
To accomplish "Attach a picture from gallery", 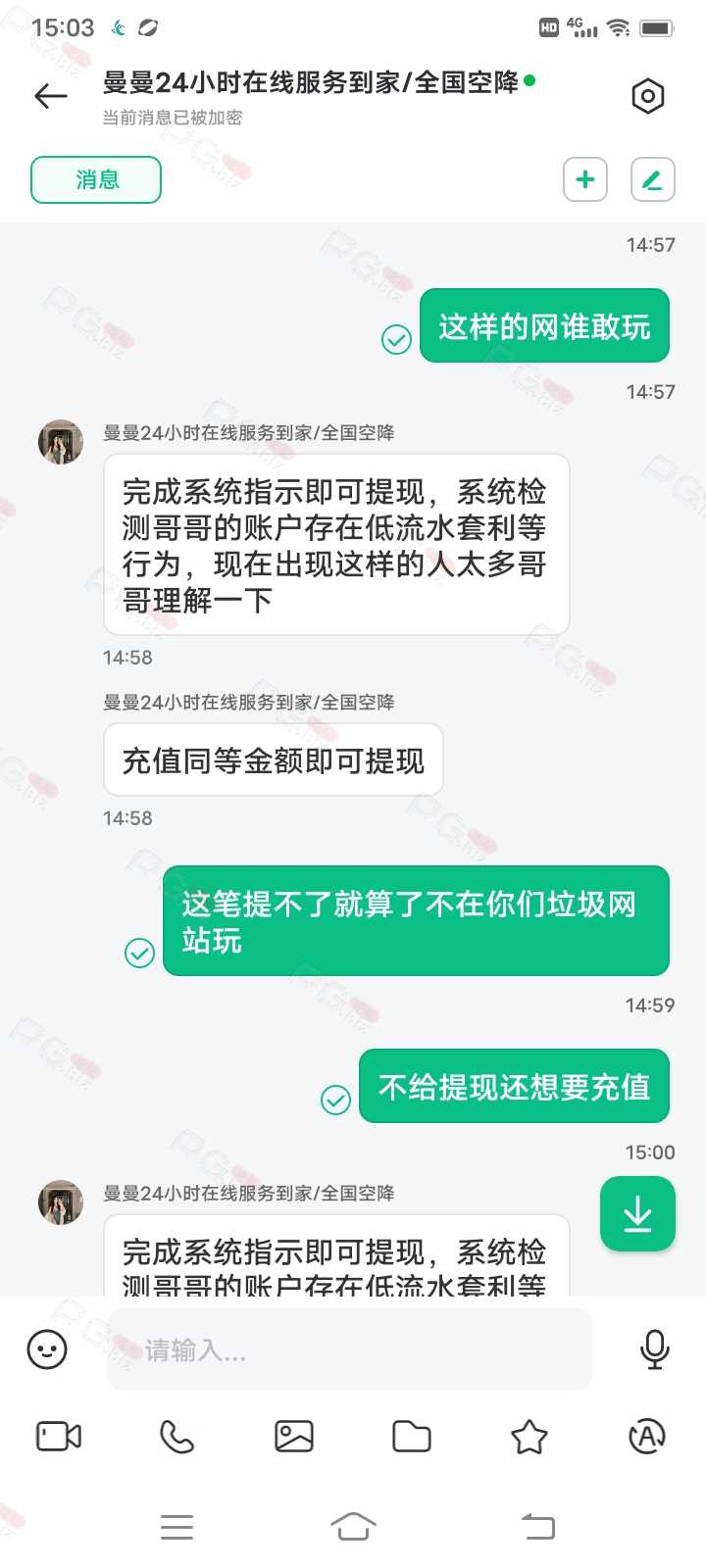I will point(294,1437).
